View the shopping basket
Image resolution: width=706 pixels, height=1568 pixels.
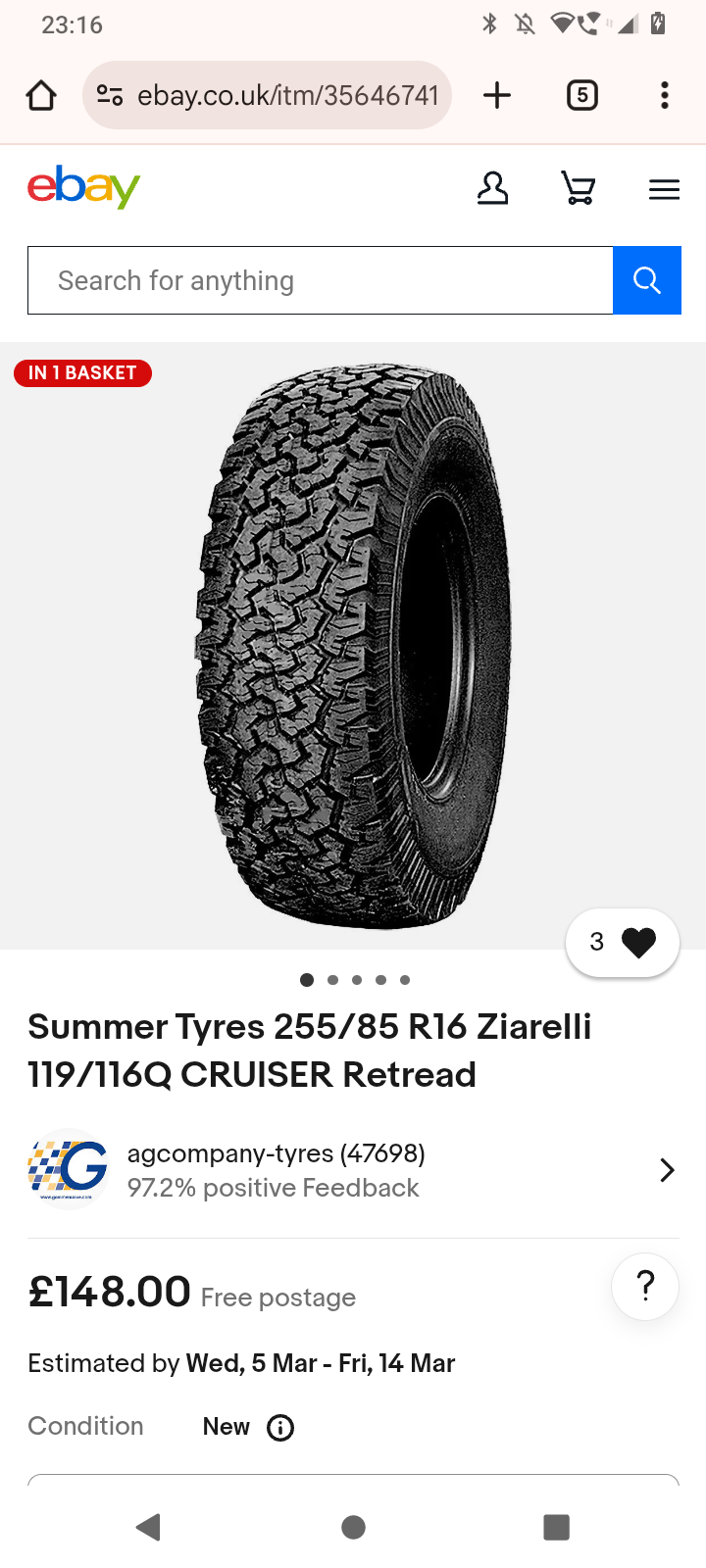[579, 188]
